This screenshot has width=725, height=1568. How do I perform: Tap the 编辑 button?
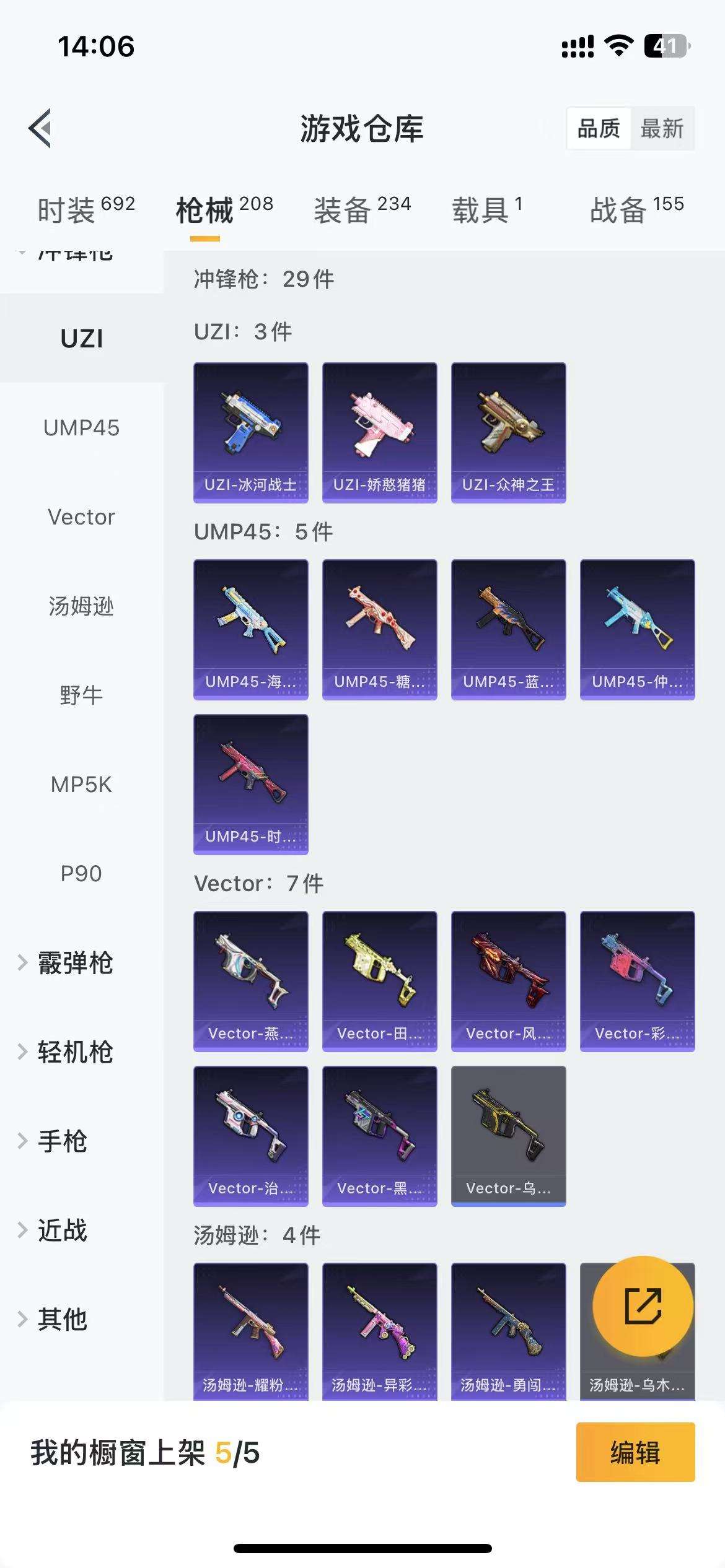635,1452
